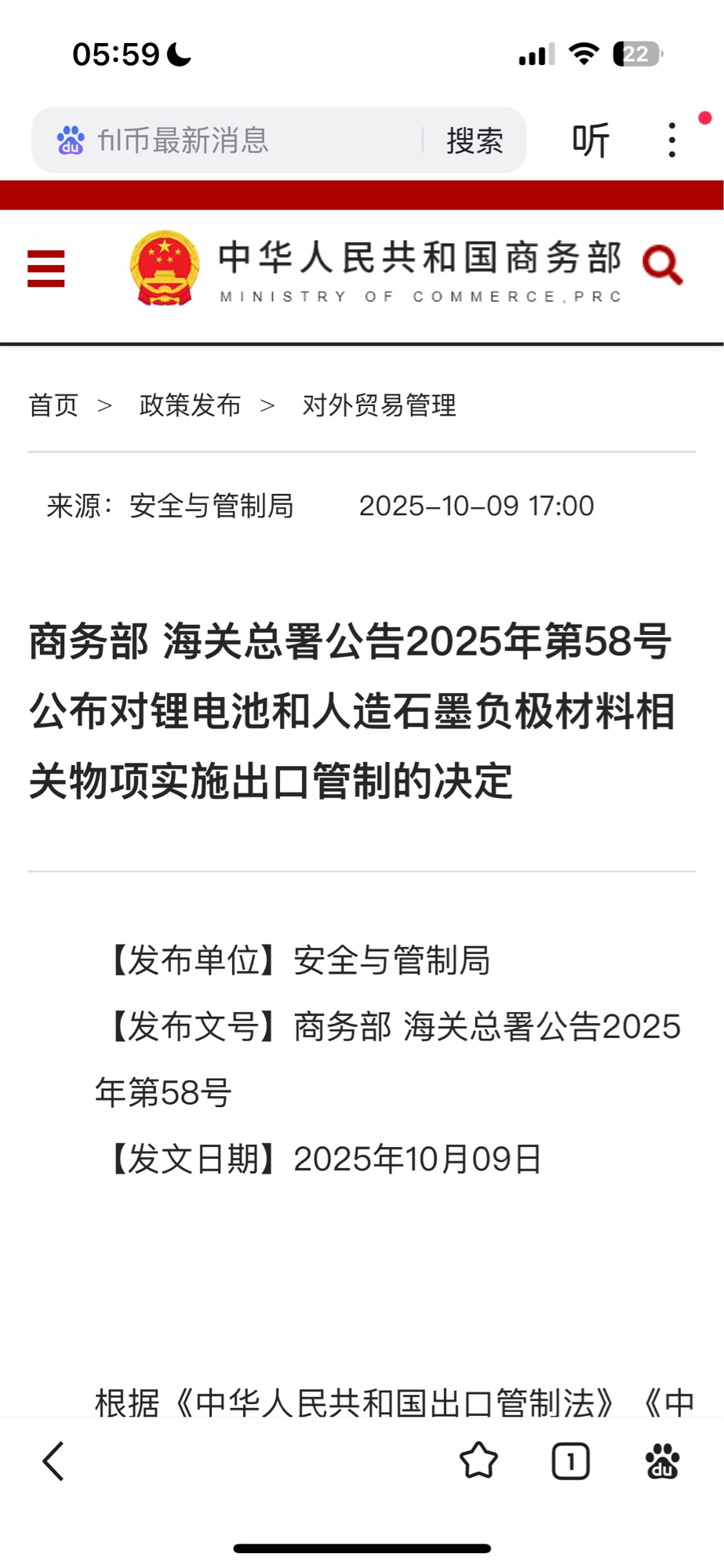This screenshot has height=1568, width=724.
Task: Open the site's red magnifier search
Action: pyautogui.click(x=663, y=265)
